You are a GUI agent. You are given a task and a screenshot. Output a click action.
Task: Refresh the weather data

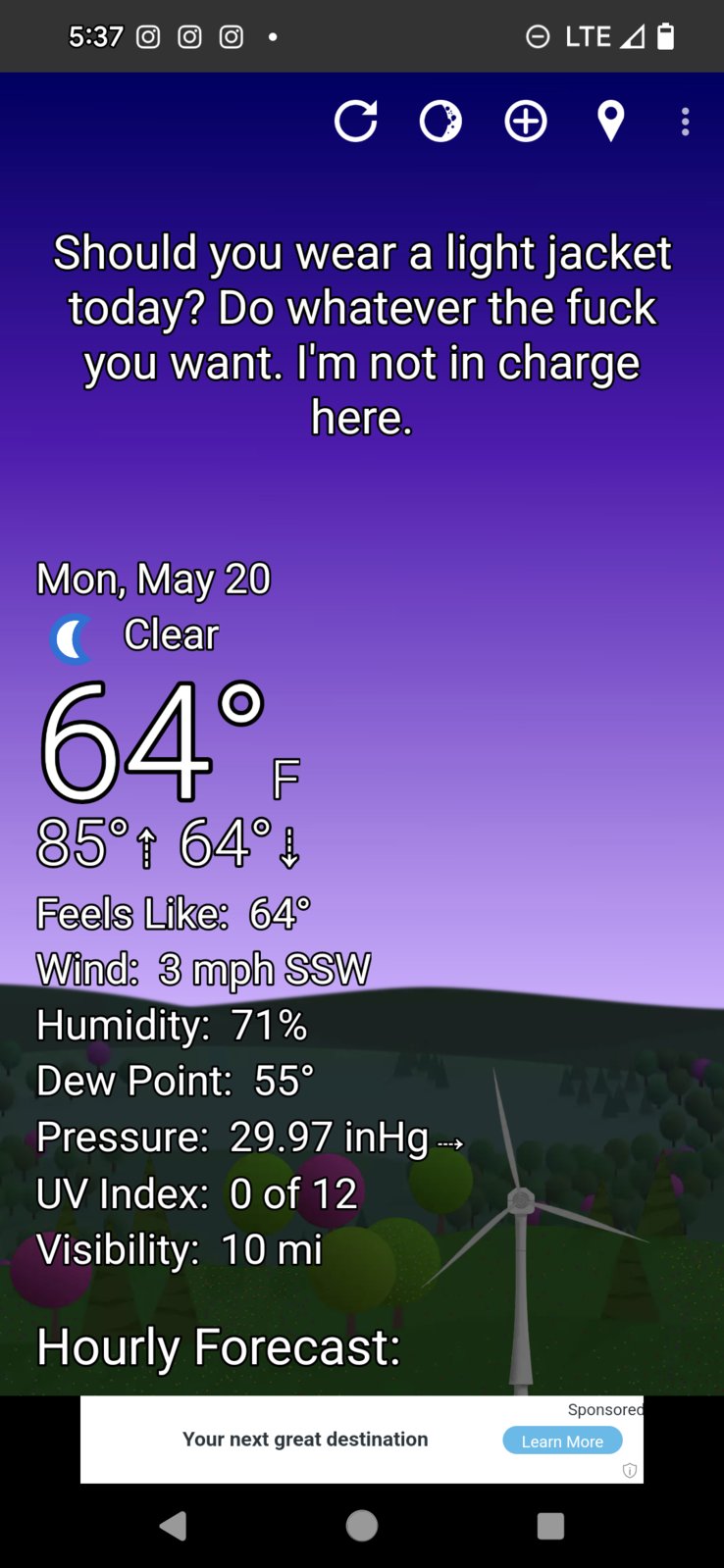tap(355, 122)
